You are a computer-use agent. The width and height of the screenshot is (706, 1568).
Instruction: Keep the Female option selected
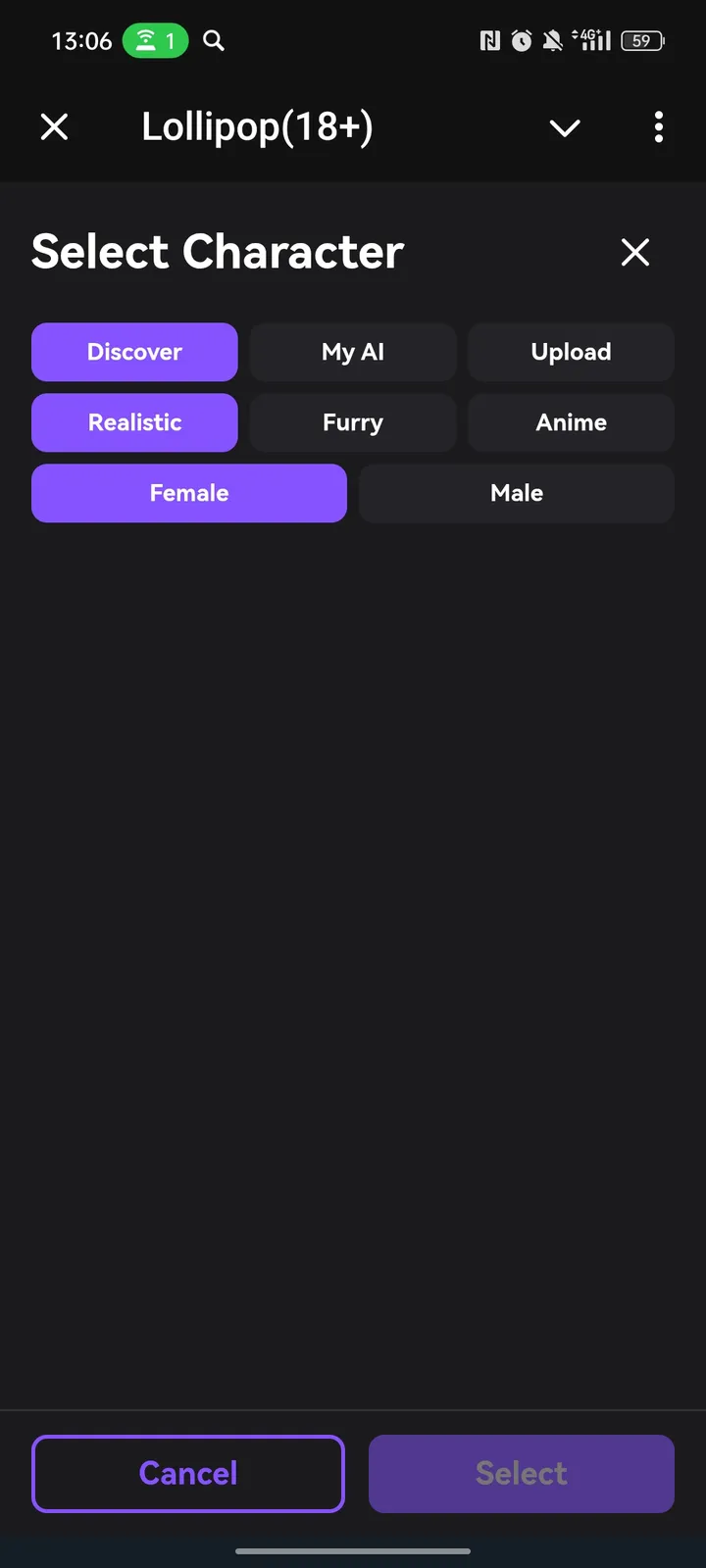188,493
